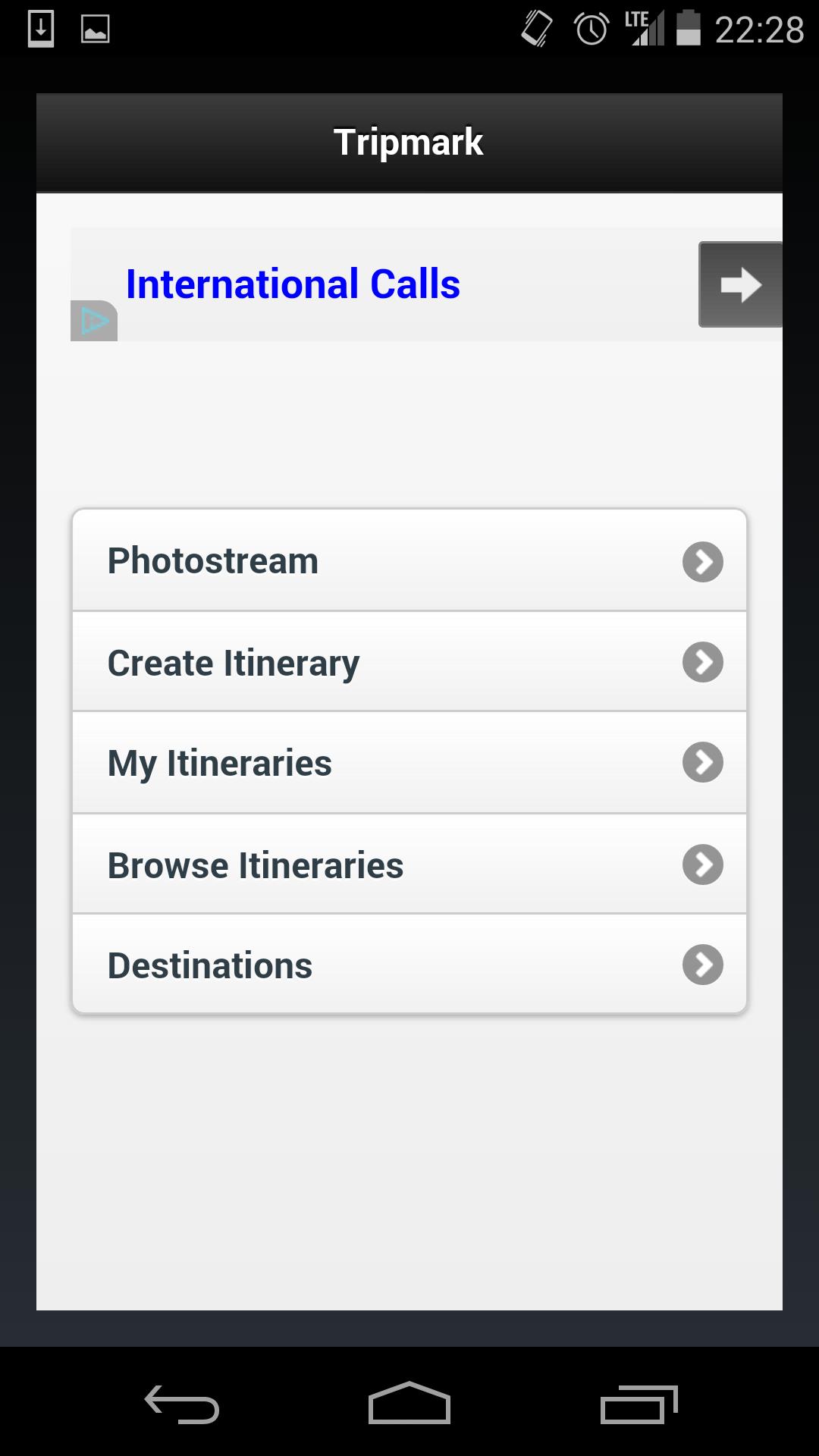Tap the chevron next to Create Itinerary
The width and height of the screenshot is (819, 1456).
coord(704,661)
